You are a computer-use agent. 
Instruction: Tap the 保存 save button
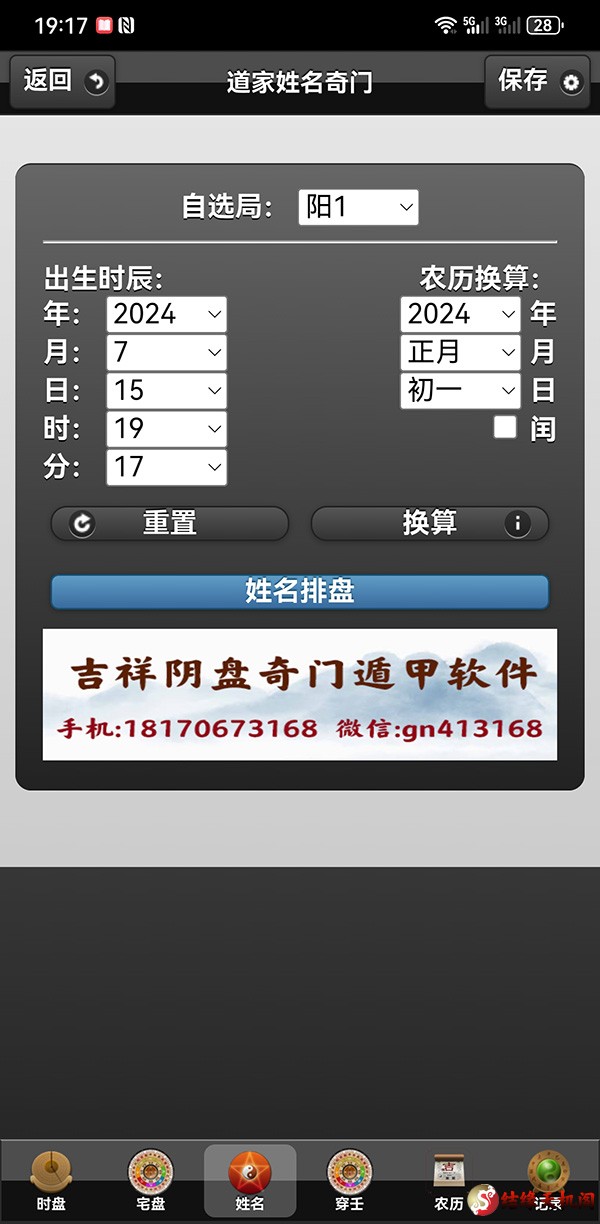coord(538,81)
